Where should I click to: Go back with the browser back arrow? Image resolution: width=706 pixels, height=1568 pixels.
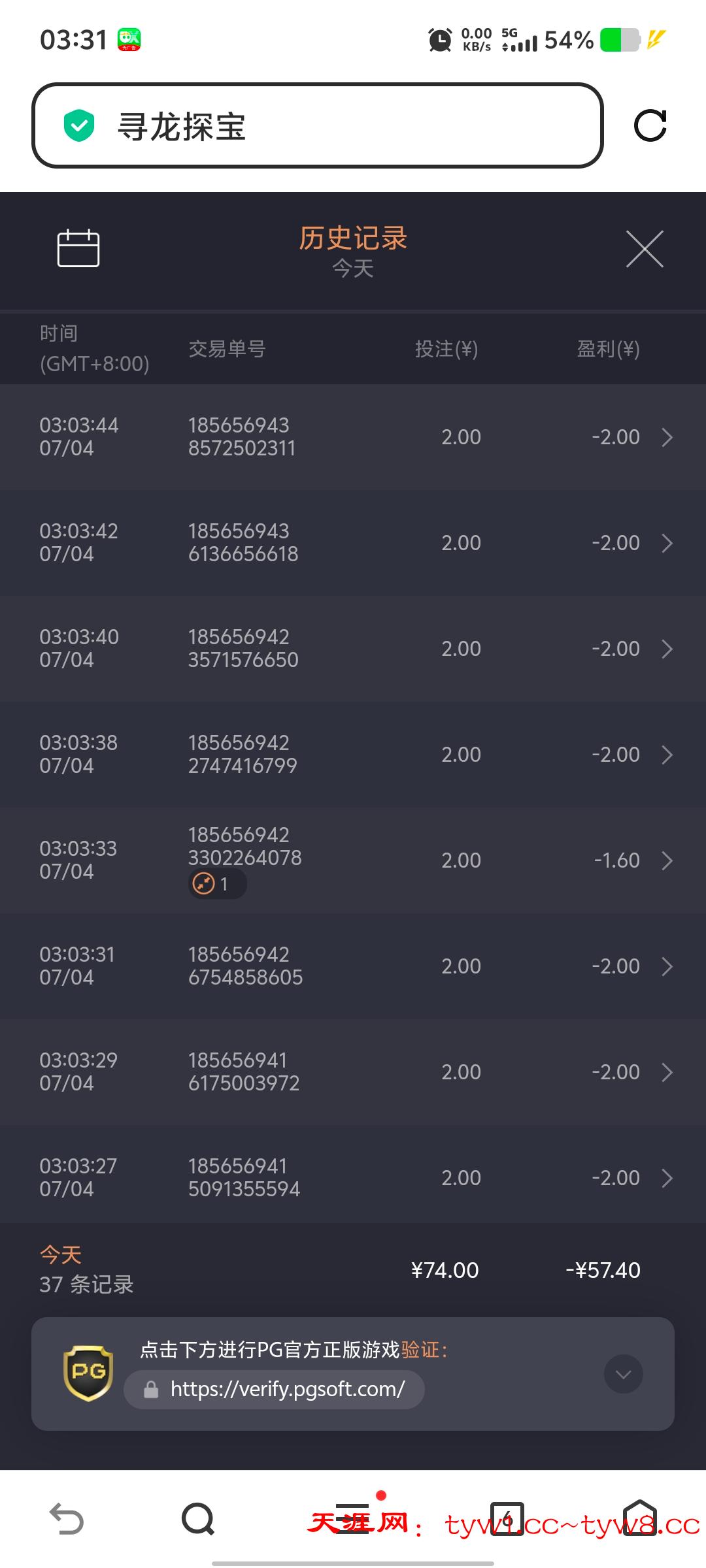(67, 1518)
